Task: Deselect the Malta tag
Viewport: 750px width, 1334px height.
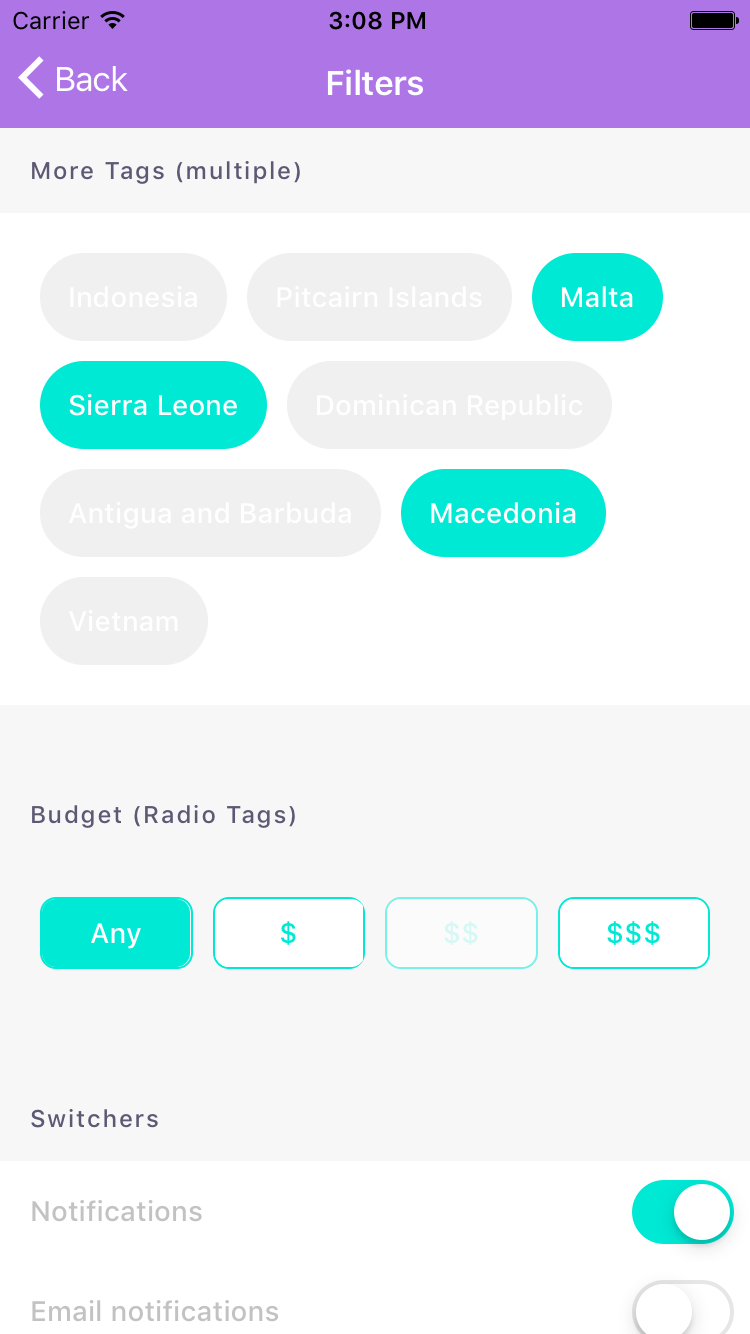Action: 597,297
